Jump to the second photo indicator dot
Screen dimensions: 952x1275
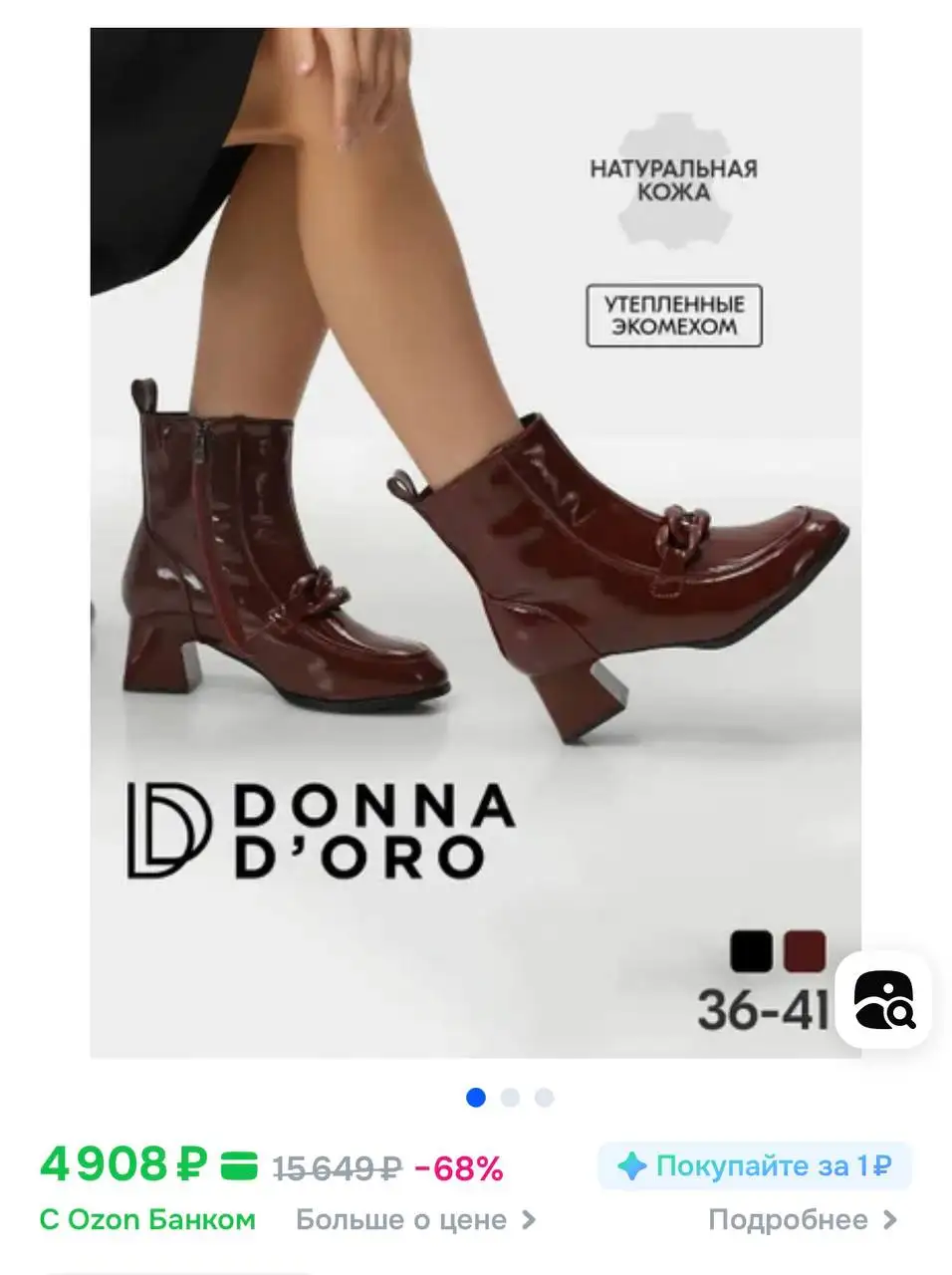[x=510, y=1098]
